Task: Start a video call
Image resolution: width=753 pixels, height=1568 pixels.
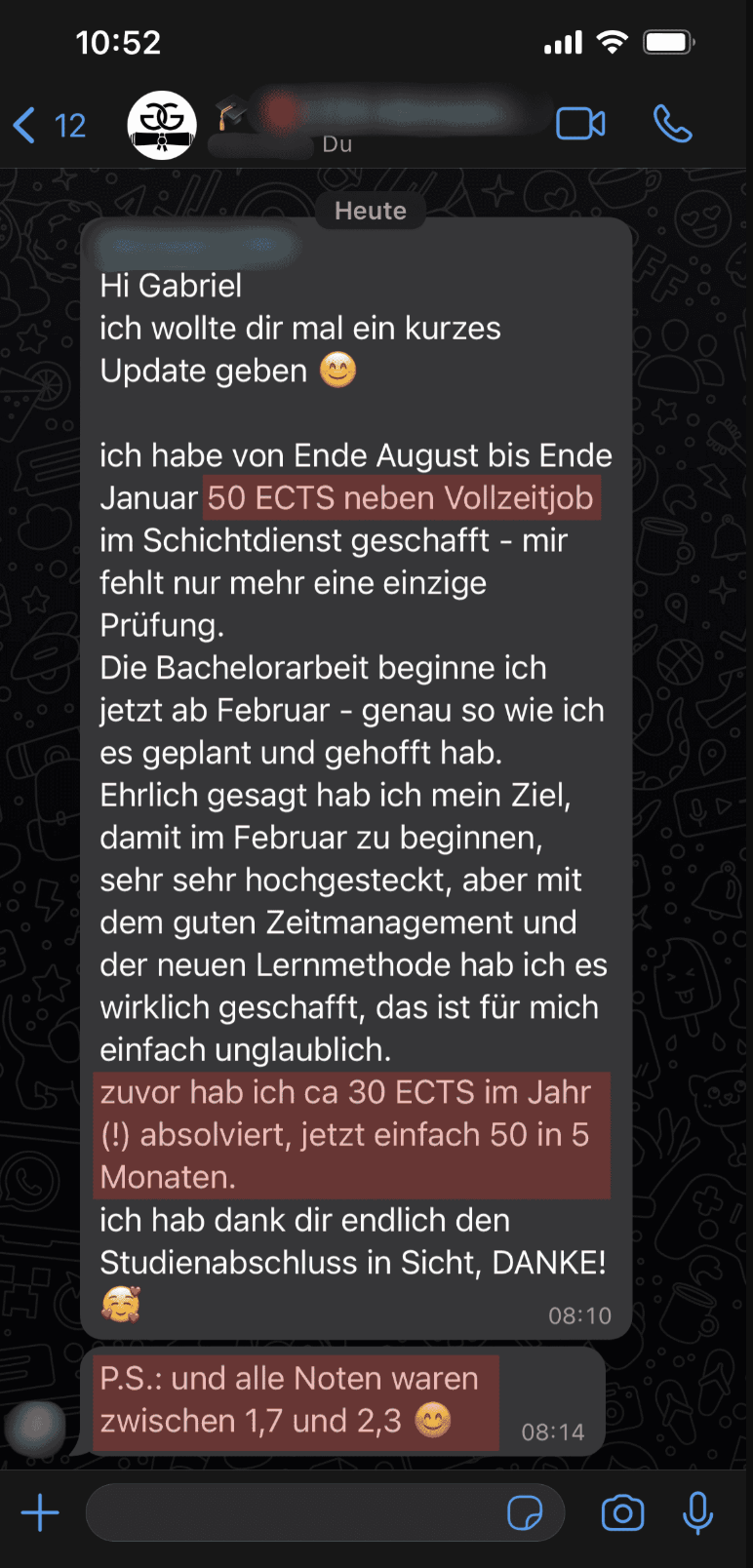Action: click(580, 124)
